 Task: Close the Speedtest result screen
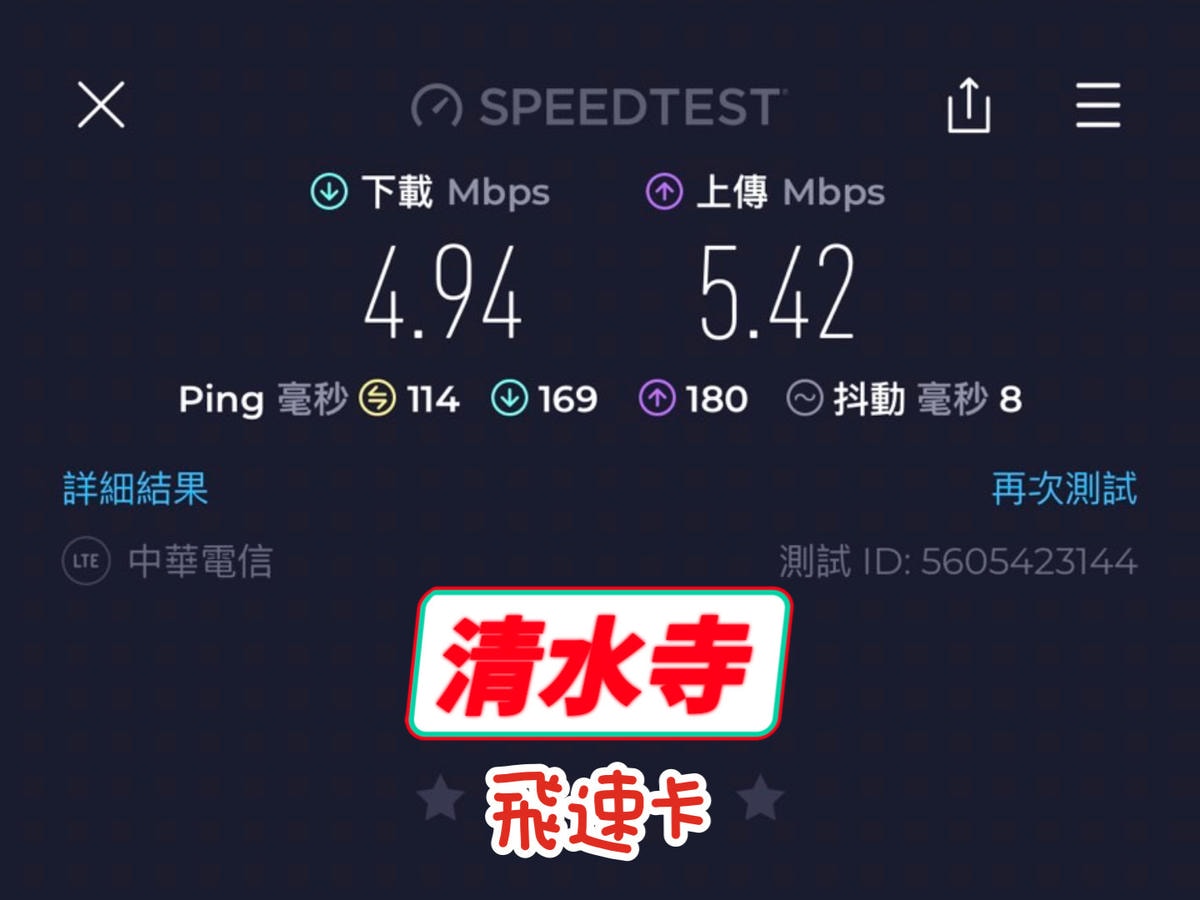pos(101,105)
